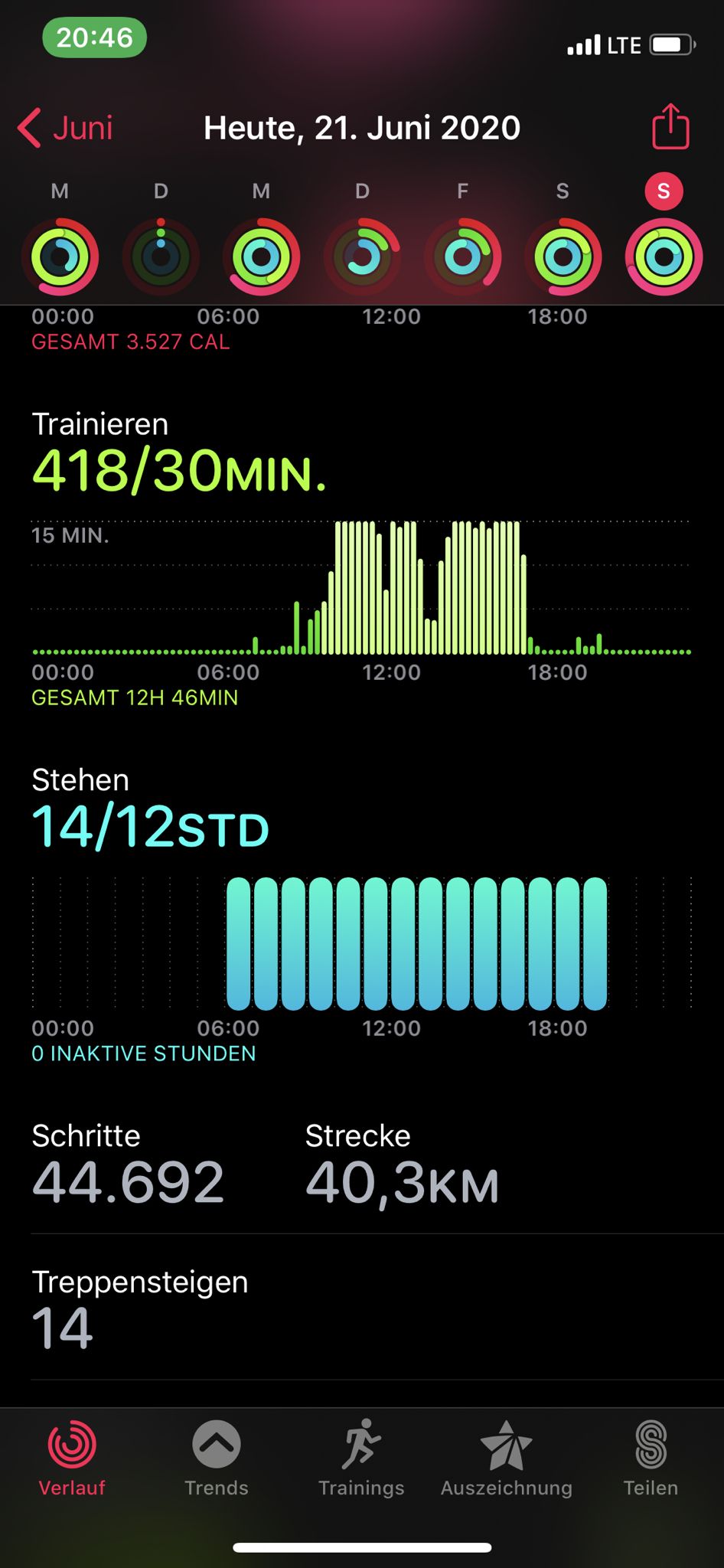Switch to the Trainings tab

361,1459
